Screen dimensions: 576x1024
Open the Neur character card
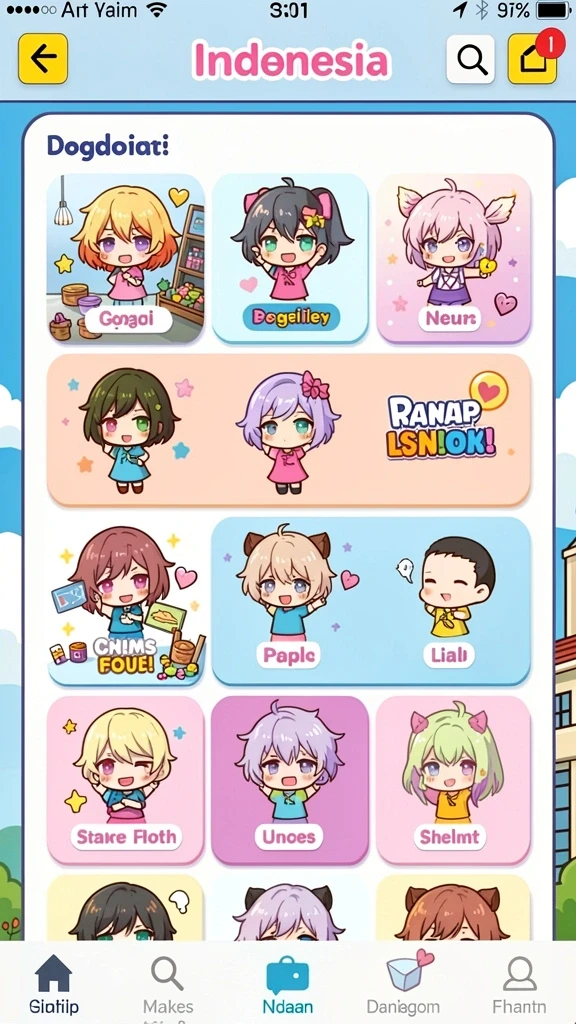click(x=454, y=259)
